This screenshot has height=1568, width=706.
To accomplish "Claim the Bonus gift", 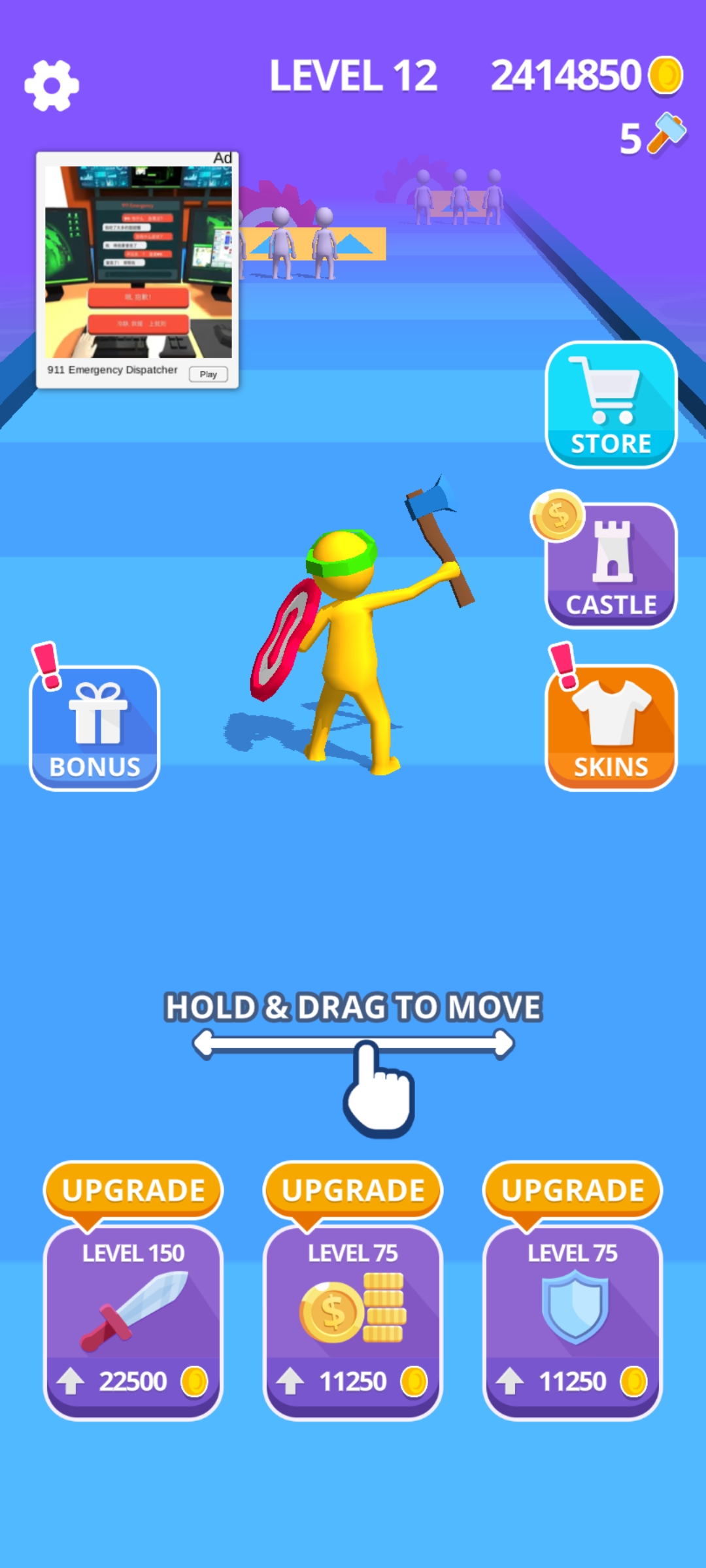I will (x=95, y=728).
